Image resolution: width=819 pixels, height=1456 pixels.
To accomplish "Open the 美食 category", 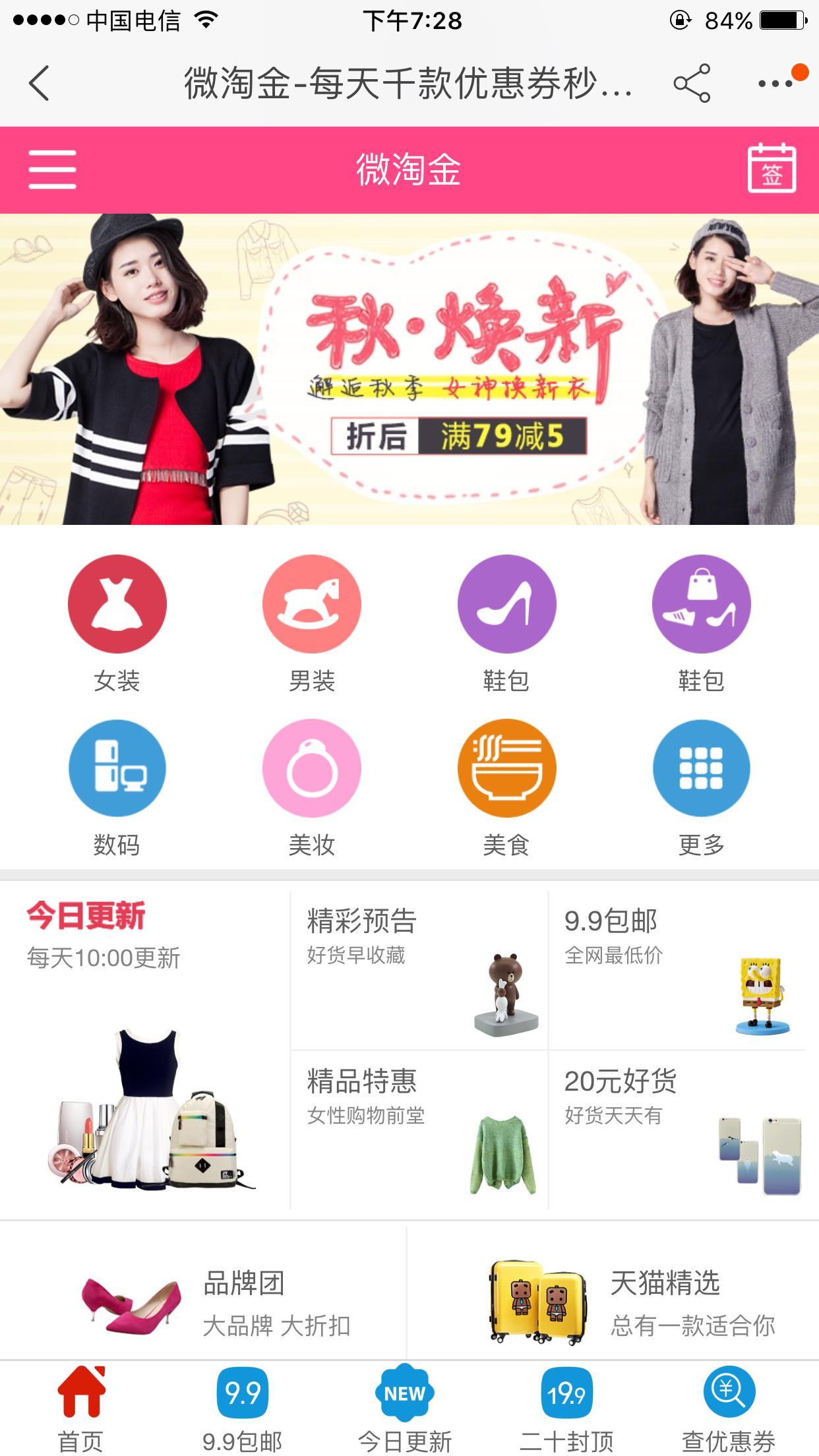I will [x=506, y=788].
